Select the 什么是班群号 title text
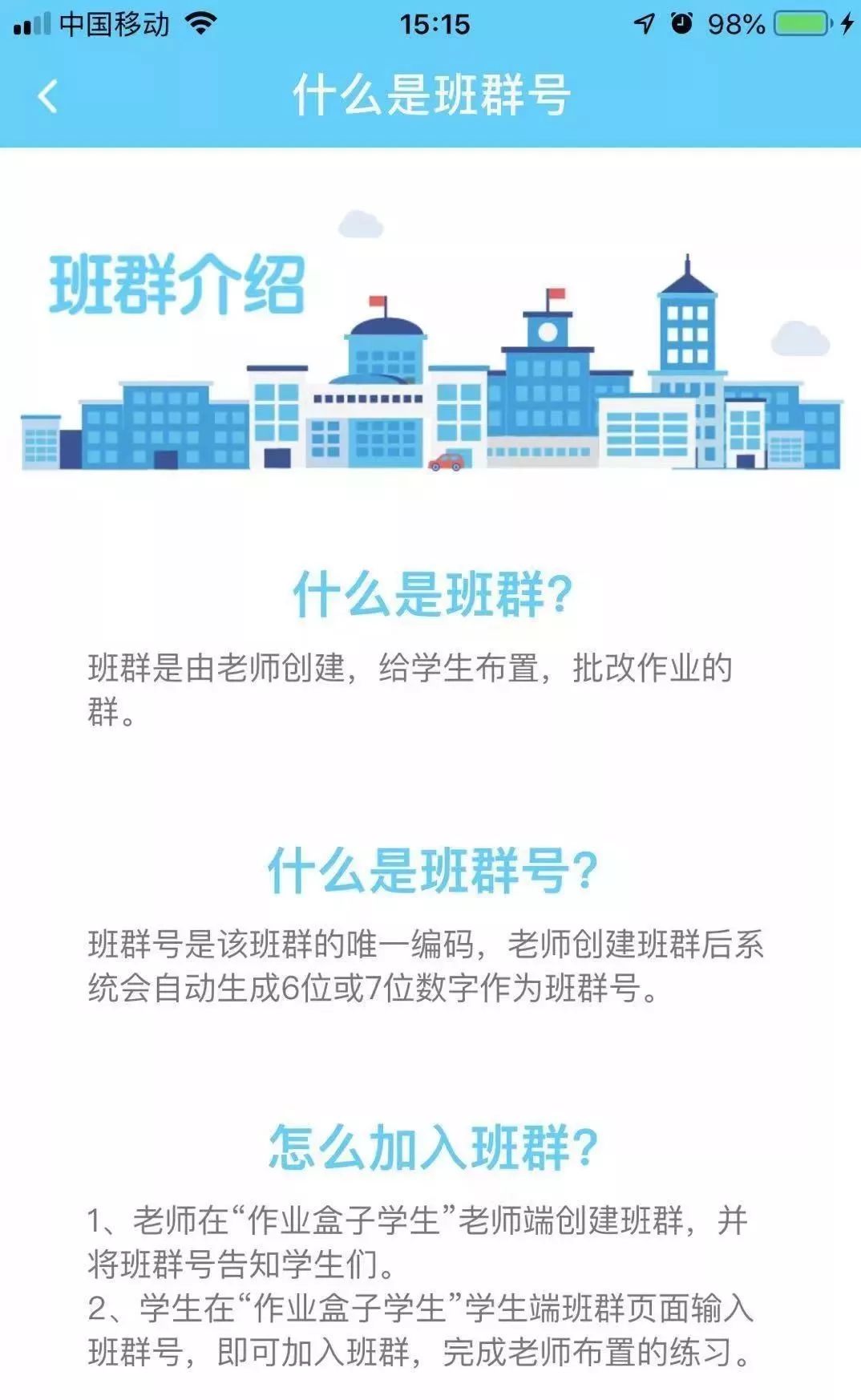The image size is (861, 1400). [430, 94]
